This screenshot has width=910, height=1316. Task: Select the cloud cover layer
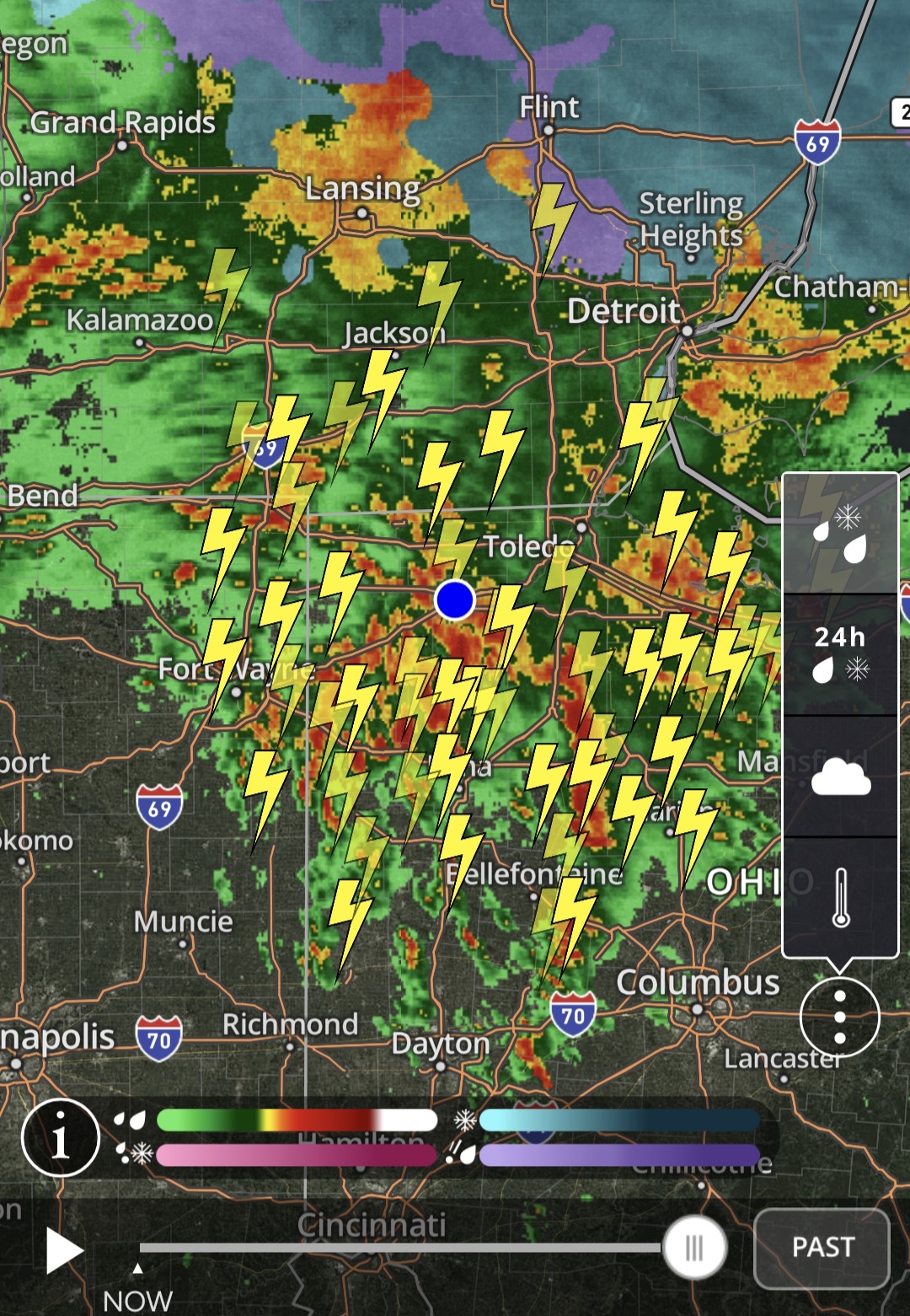coord(840,776)
